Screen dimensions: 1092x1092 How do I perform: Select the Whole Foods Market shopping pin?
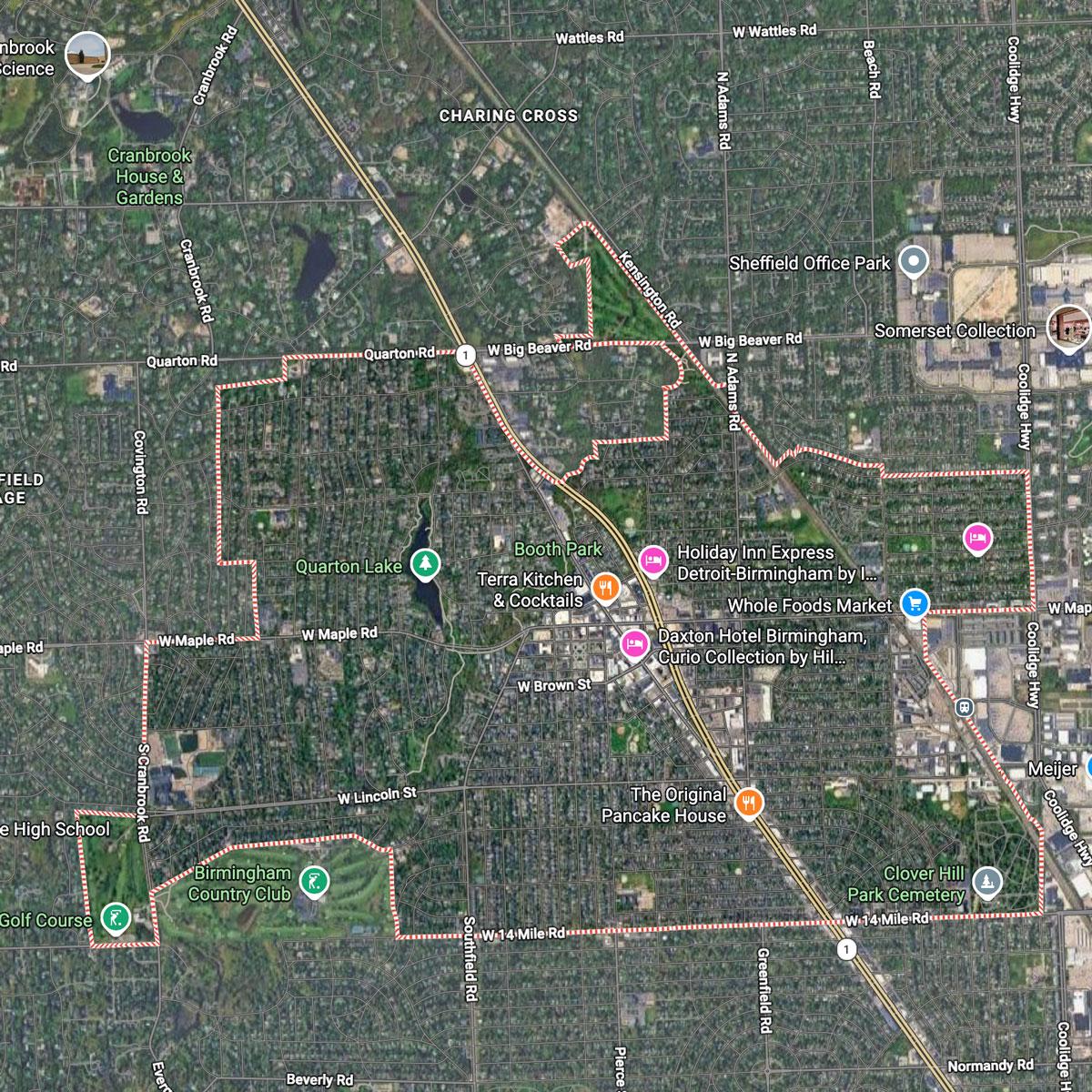915,603
